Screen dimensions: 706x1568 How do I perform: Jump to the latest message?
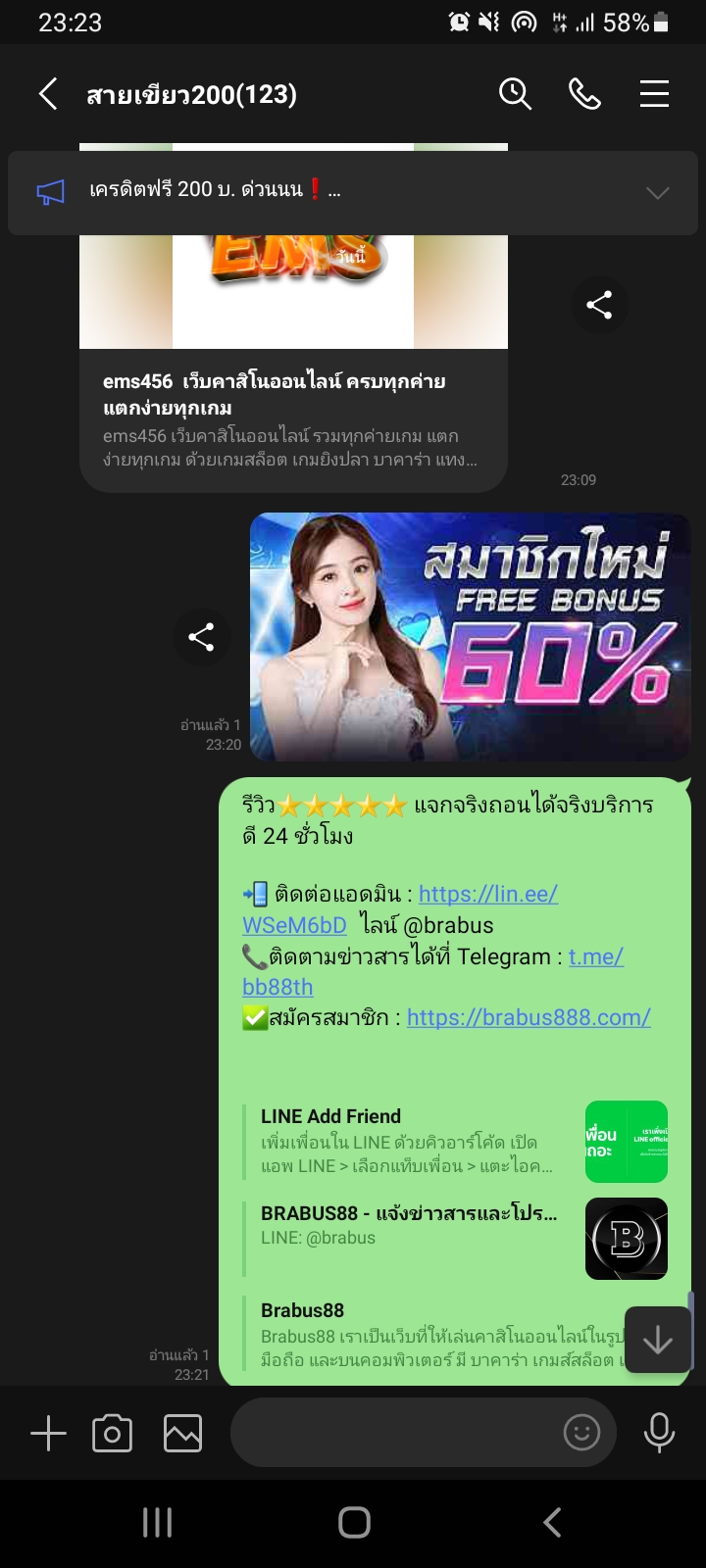coord(657,1340)
